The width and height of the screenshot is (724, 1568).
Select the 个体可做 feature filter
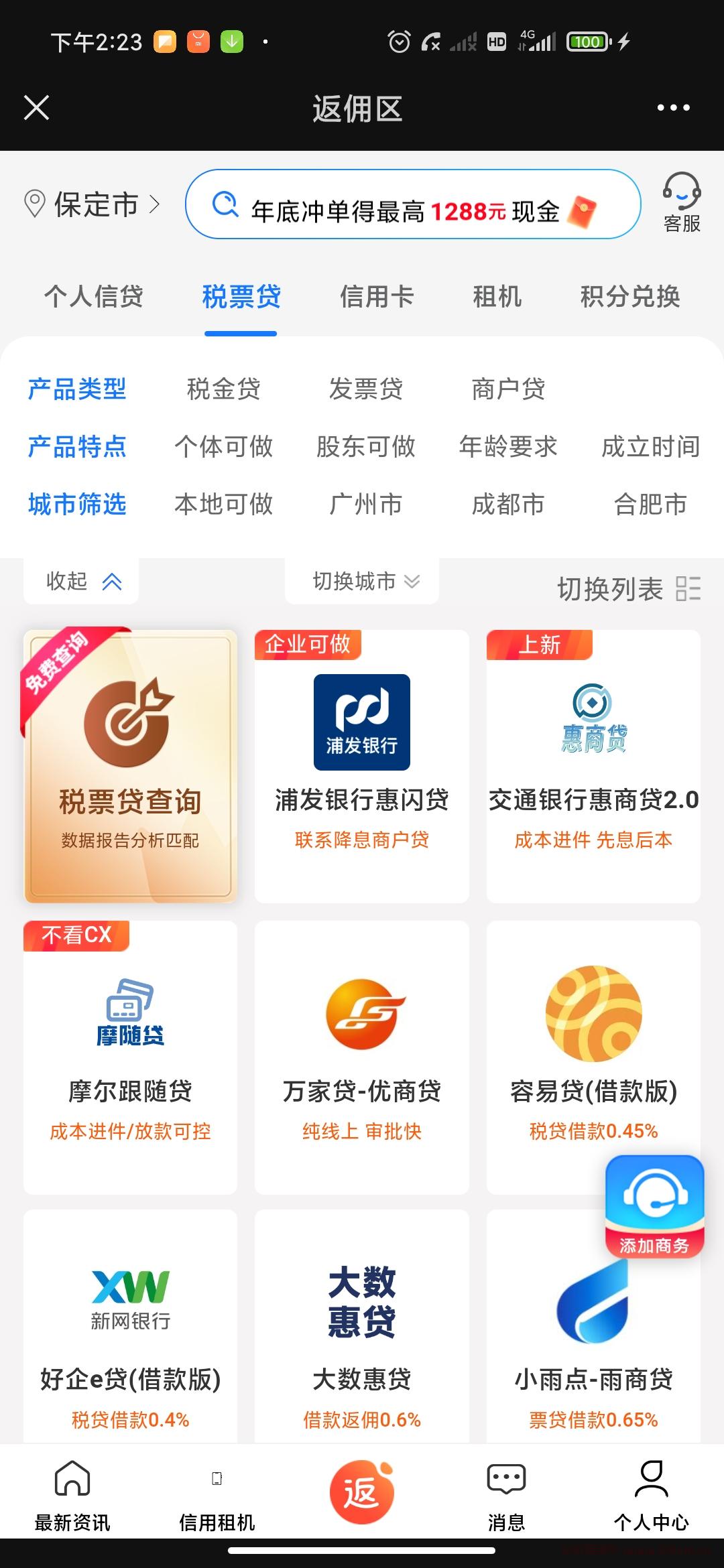[x=224, y=446]
